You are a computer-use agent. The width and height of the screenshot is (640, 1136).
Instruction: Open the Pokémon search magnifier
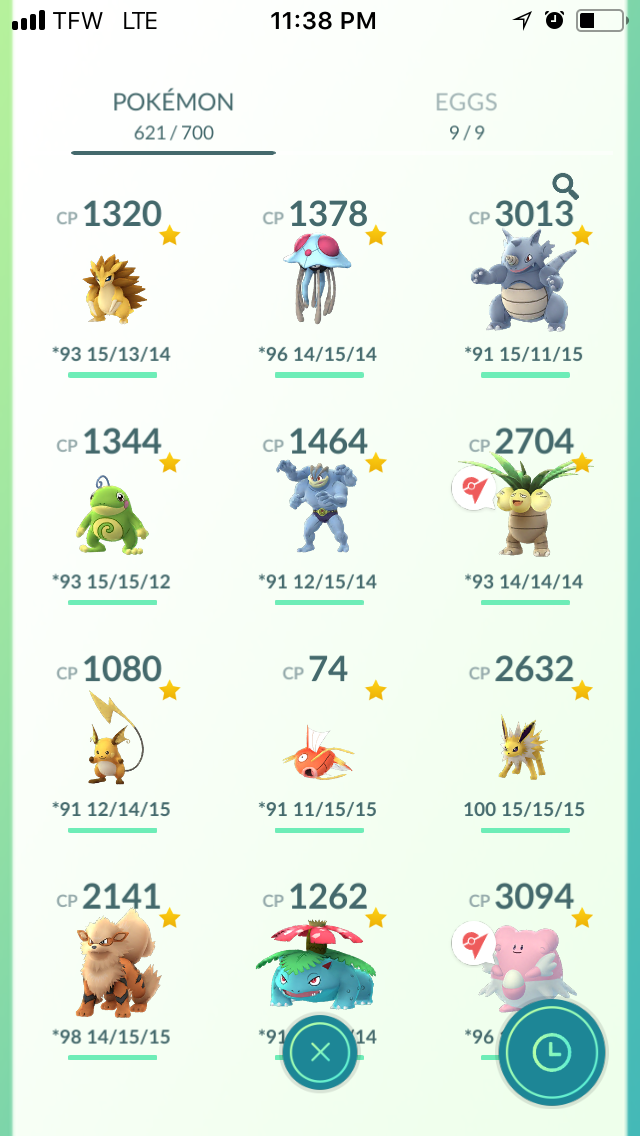[x=565, y=186]
